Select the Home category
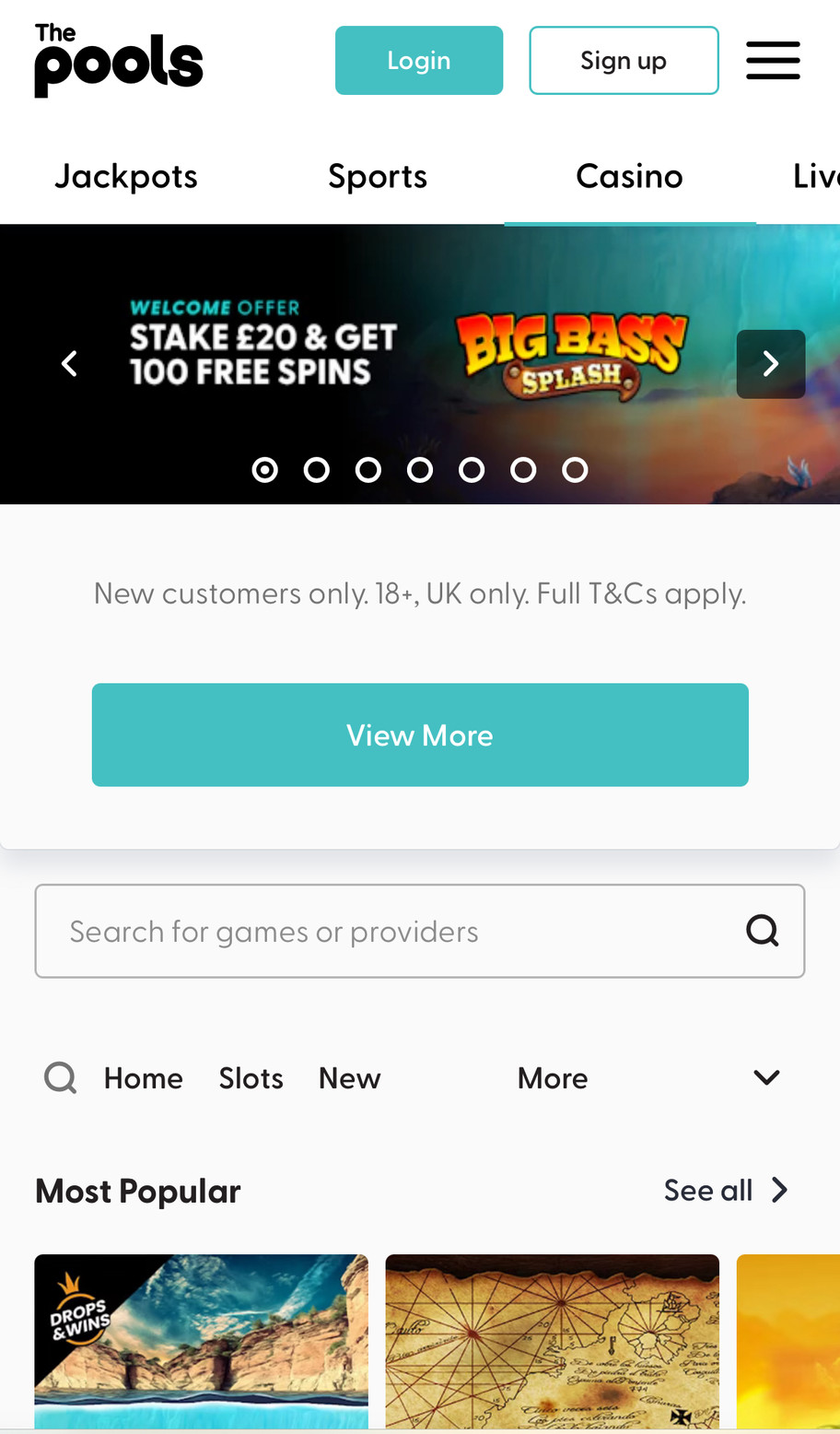This screenshot has width=840, height=1434. click(x=143, y=1077)
